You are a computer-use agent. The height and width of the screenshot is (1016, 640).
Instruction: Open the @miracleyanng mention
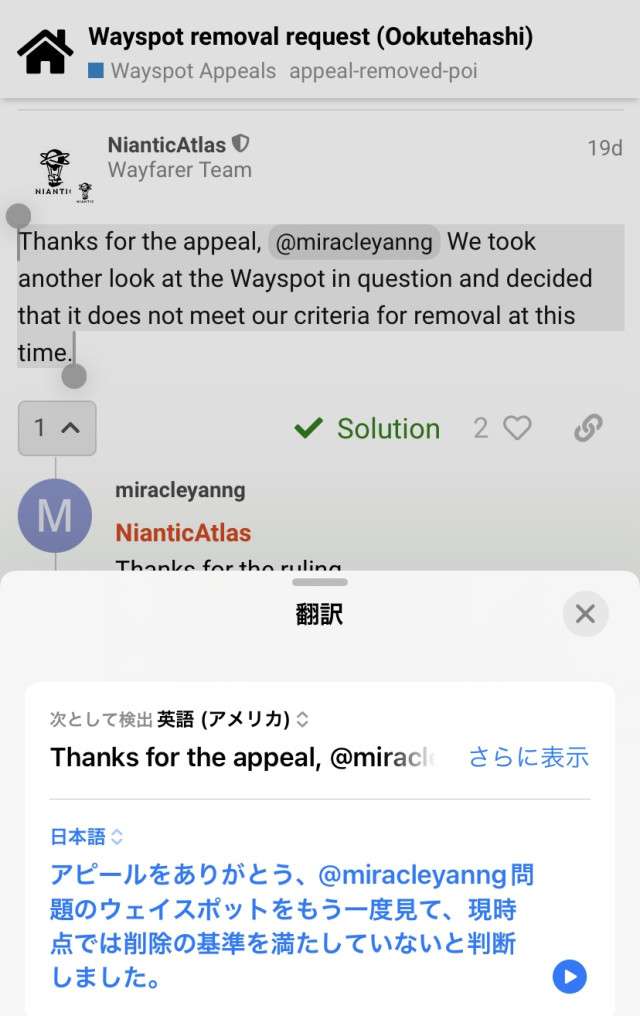pyautogui.click(x=354, y=242)
